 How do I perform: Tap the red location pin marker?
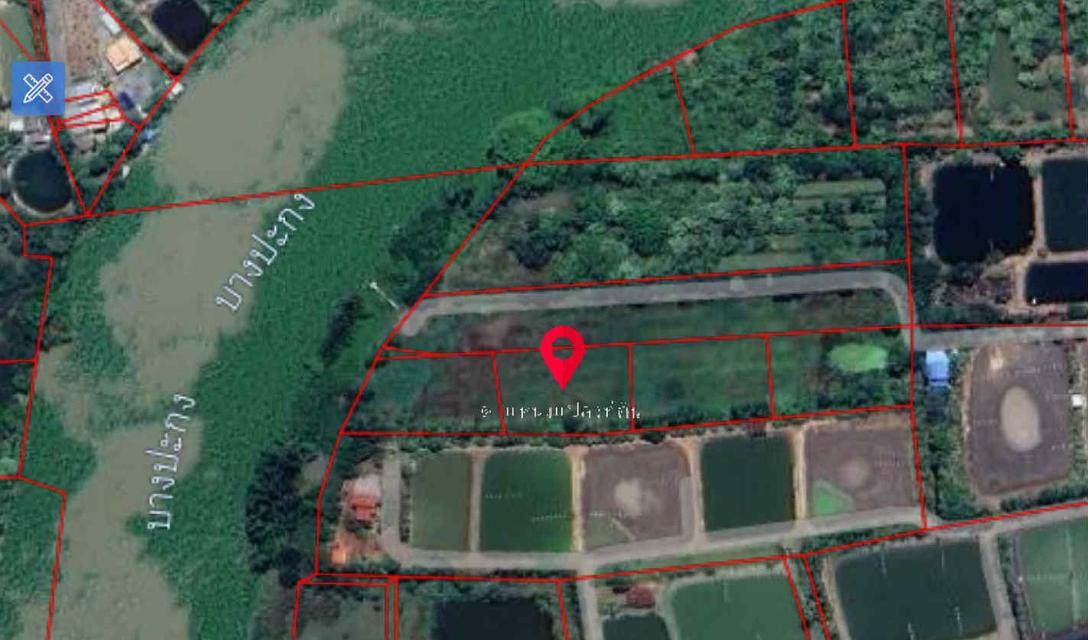(563, 354)
